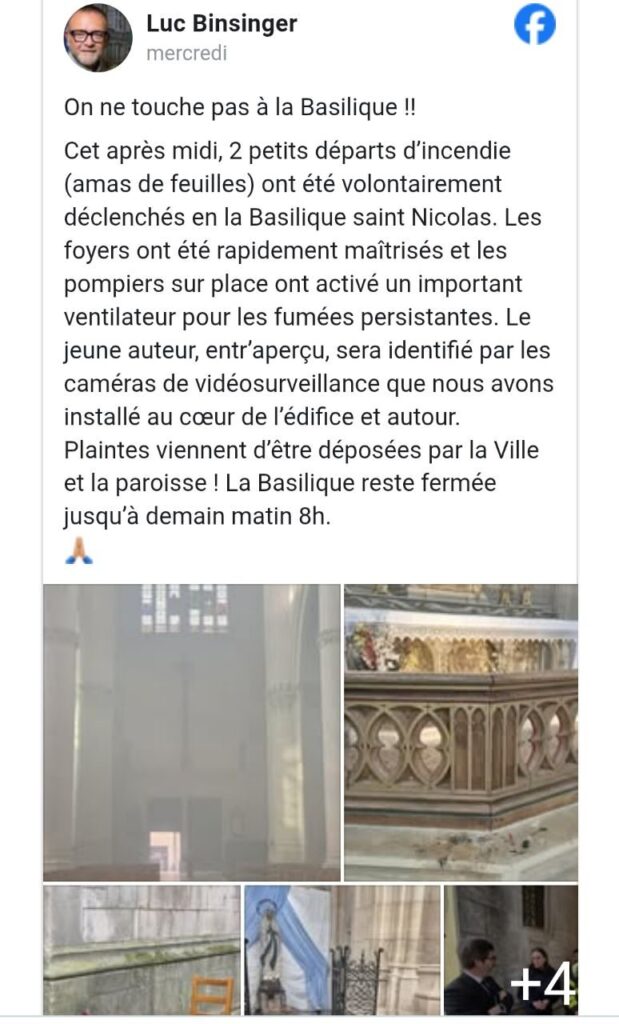Open the Luc Binsinger profile name link
Image resolution: width=619 pixels, height=1024 pixels.
[x=221, y=23]
